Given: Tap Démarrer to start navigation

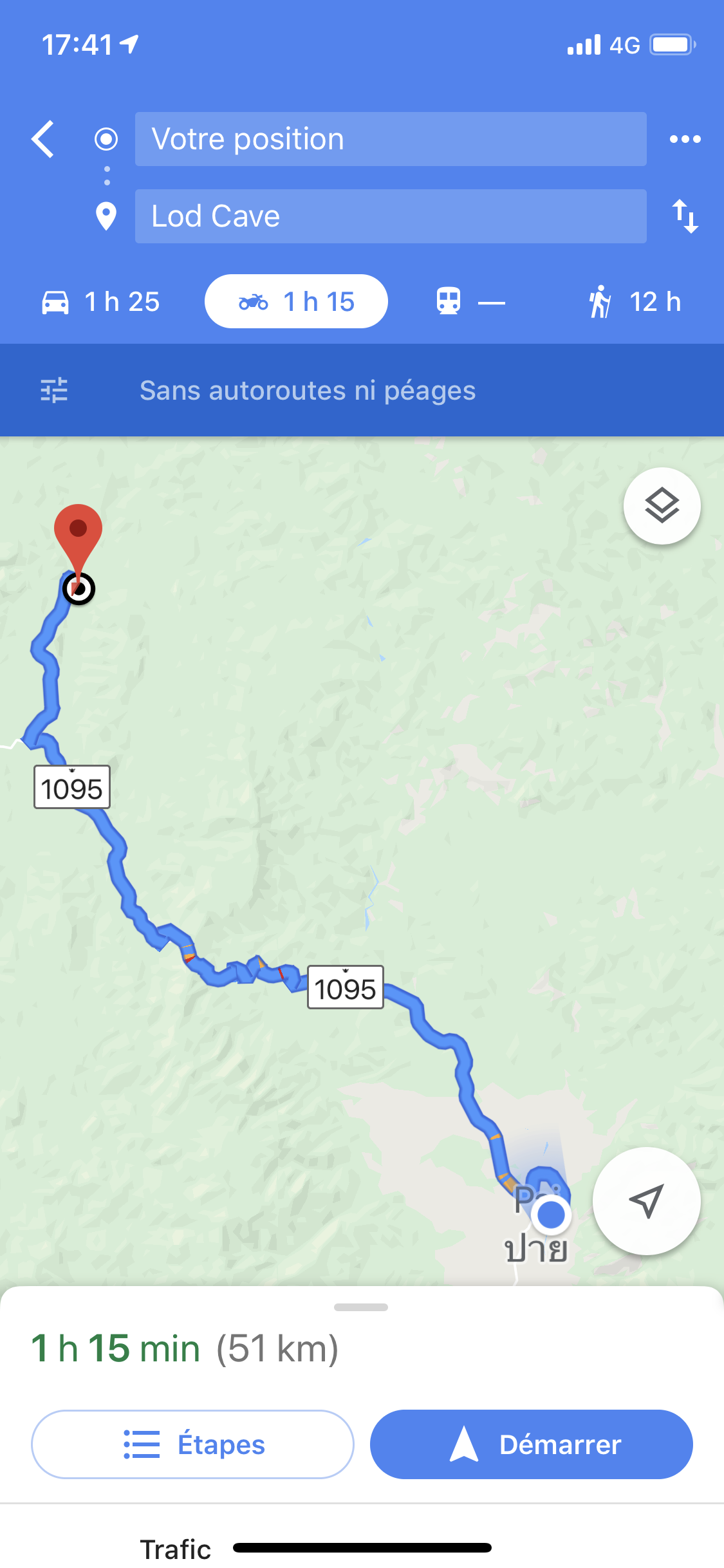Looking at the screenshot, I should [x=531, y=1444].
